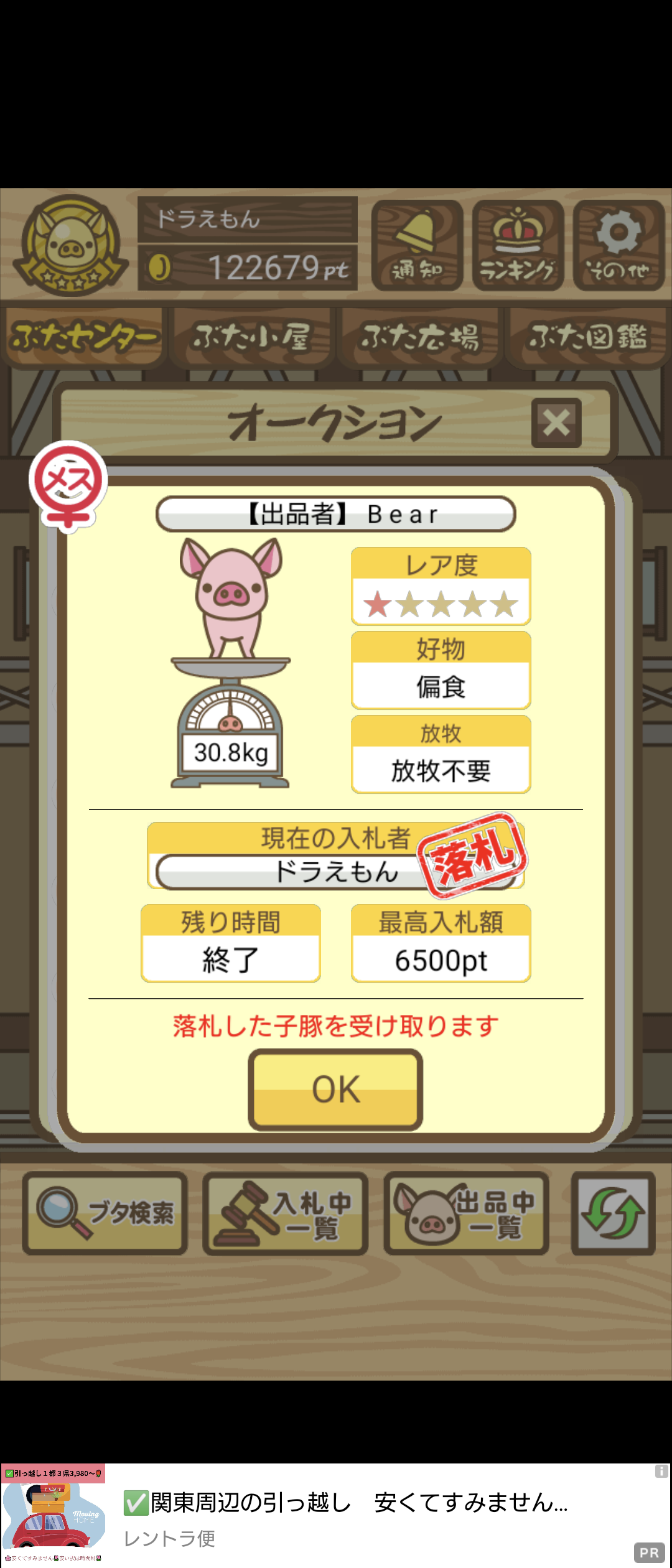Switch to the ぶたセンター tab
The image size is (672, 1568).
click(x=84, y=337)
